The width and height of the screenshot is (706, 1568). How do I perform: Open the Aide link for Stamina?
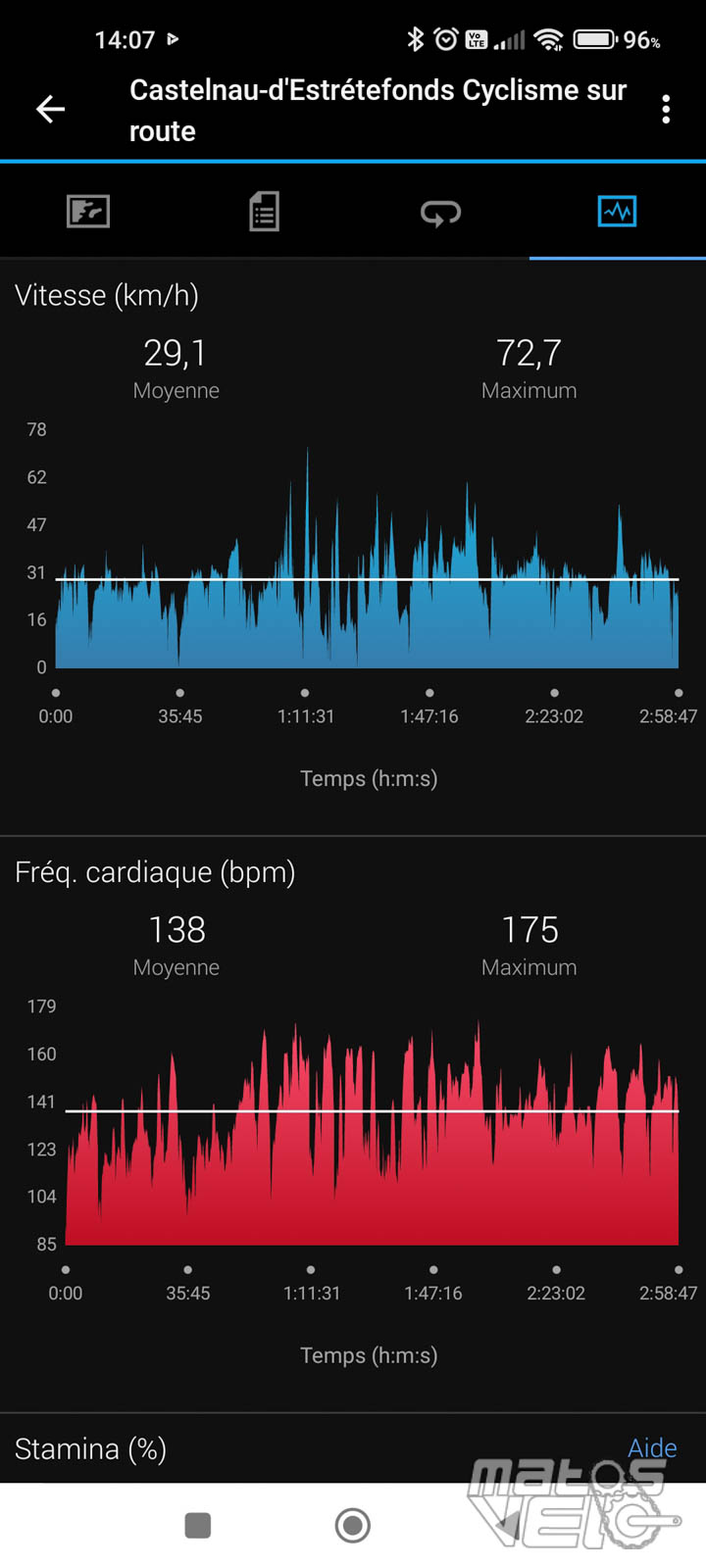[x=652, y=1447]
